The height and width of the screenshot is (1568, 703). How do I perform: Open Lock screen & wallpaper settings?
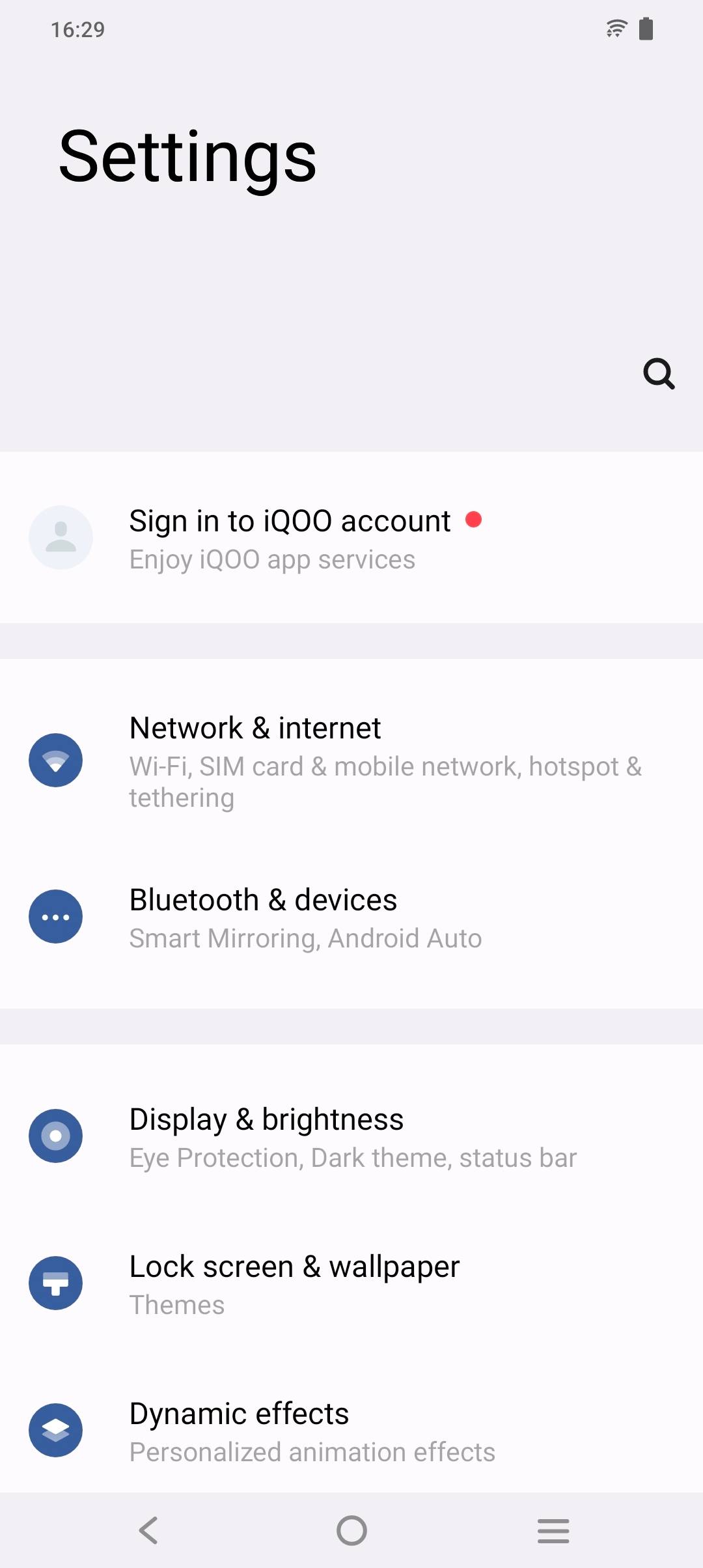(x=351, y=1283)
